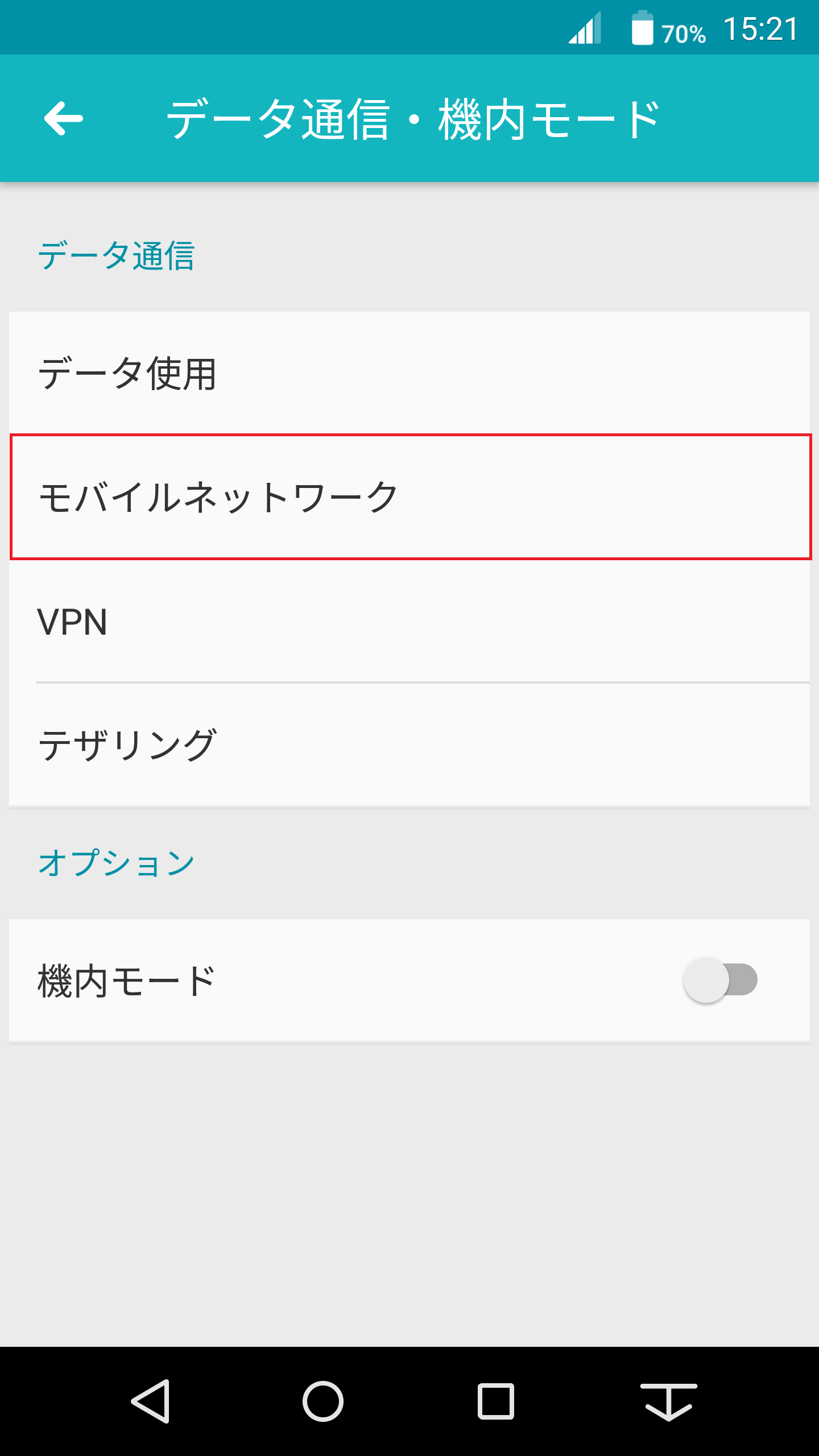Open VPN settings
The height and width of the screenshot is (1456, 819).
pyautogui.click(x=409, y=622)
